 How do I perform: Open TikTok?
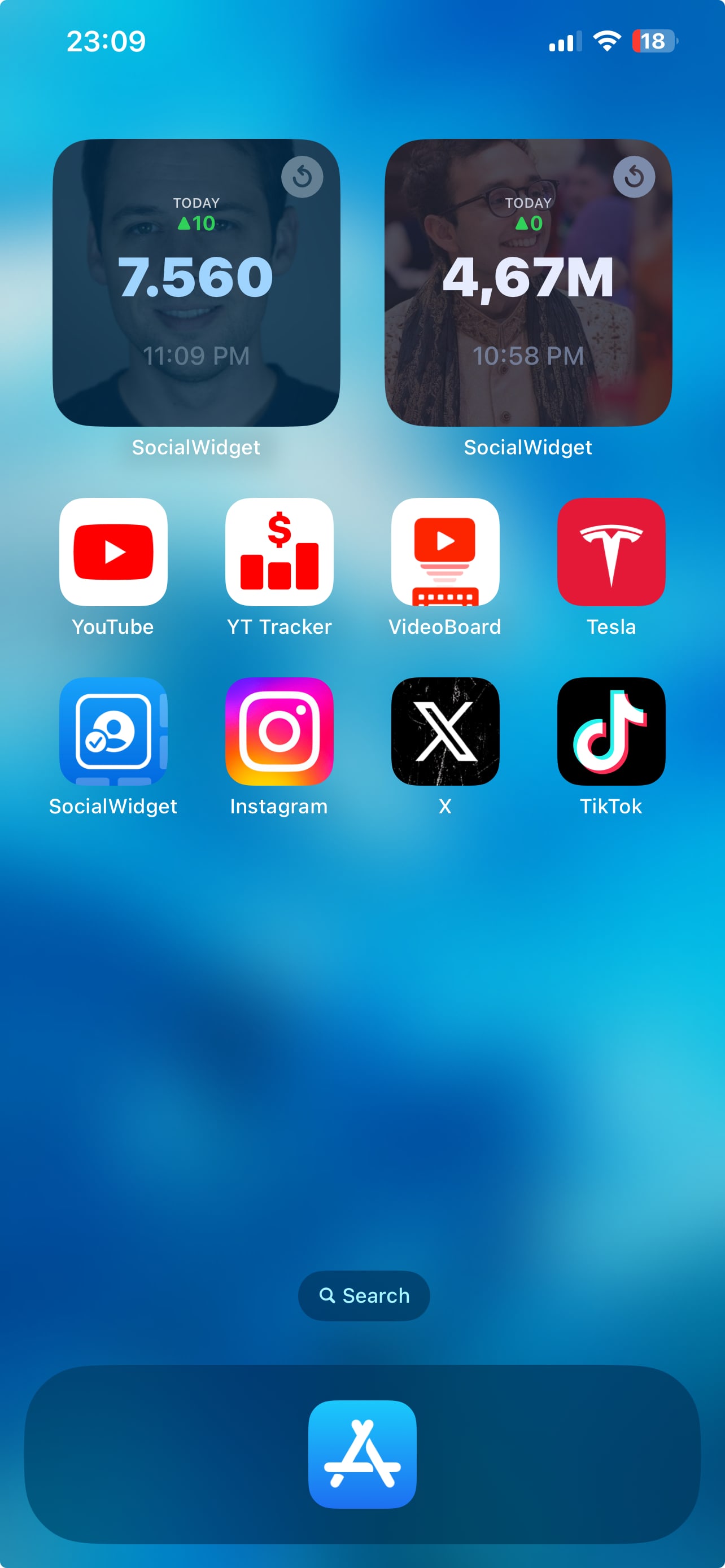click(611, 731)
